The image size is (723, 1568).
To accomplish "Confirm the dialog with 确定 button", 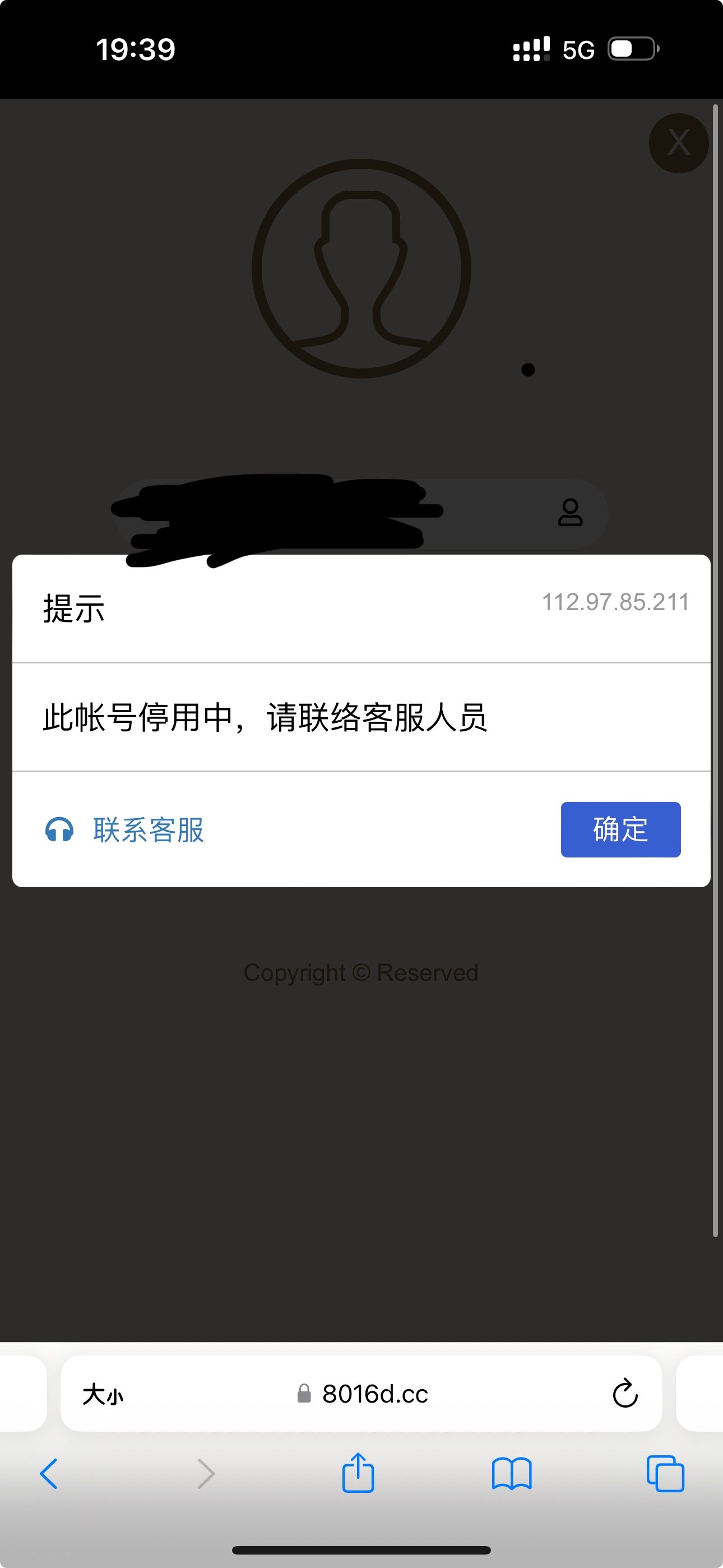I will point(620,829).
